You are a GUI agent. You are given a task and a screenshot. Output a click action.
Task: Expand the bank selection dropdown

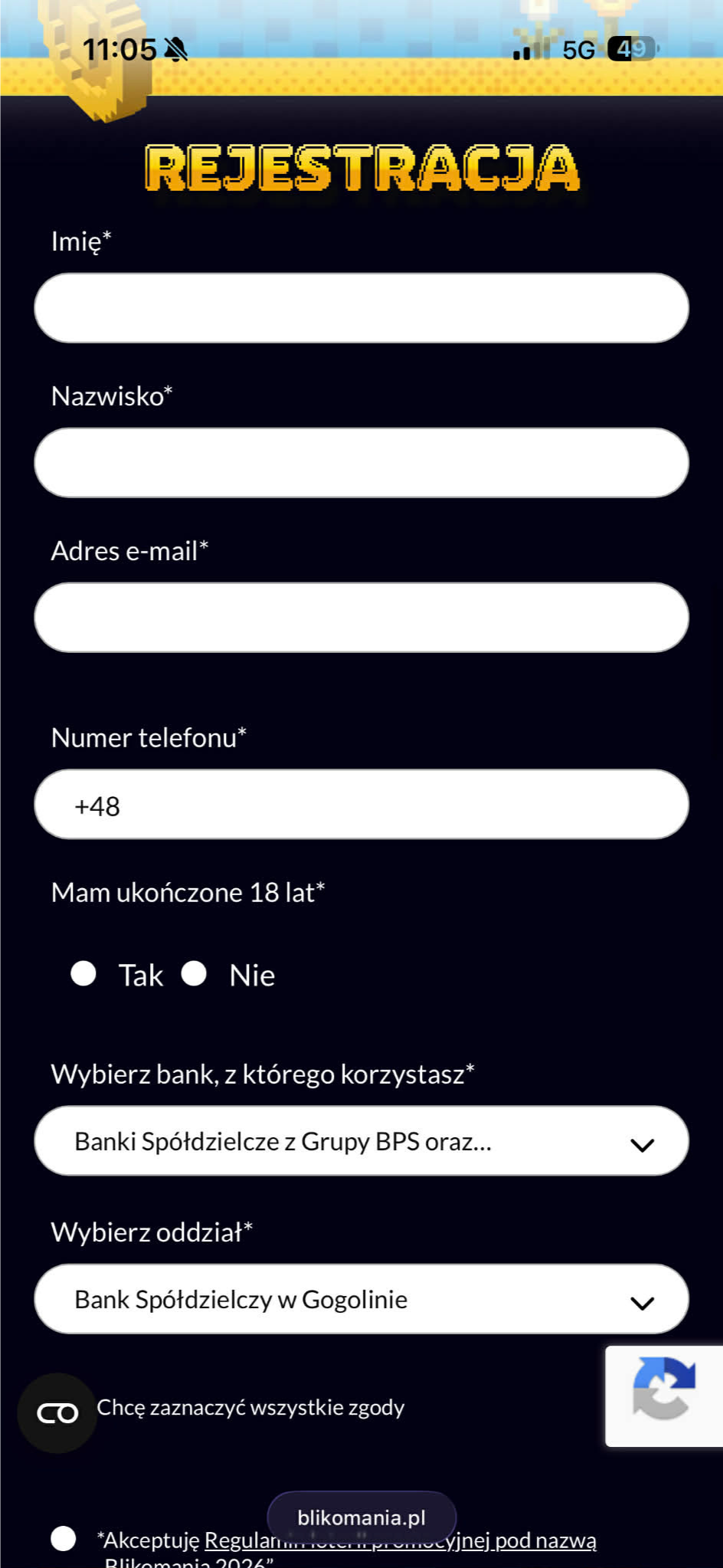pyautogui.click(x=361, y=1141)
